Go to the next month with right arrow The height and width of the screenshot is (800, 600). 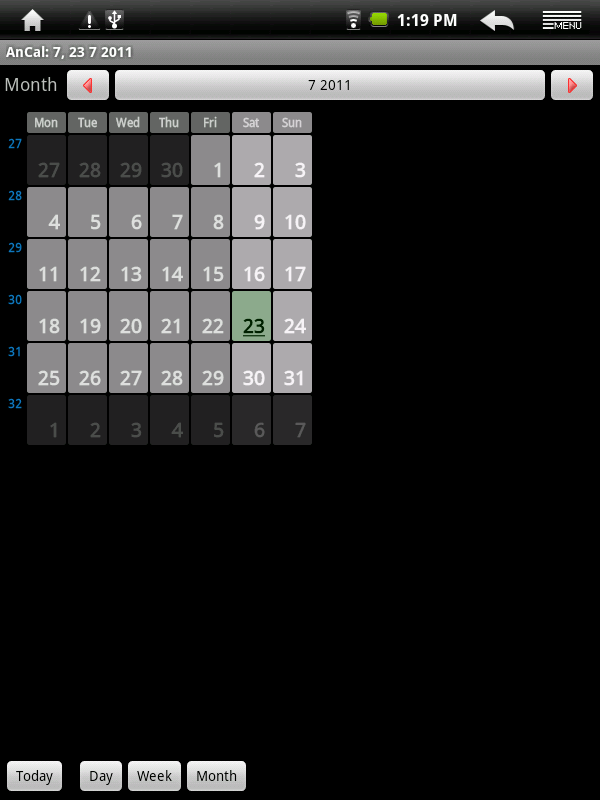coord(572,85)
